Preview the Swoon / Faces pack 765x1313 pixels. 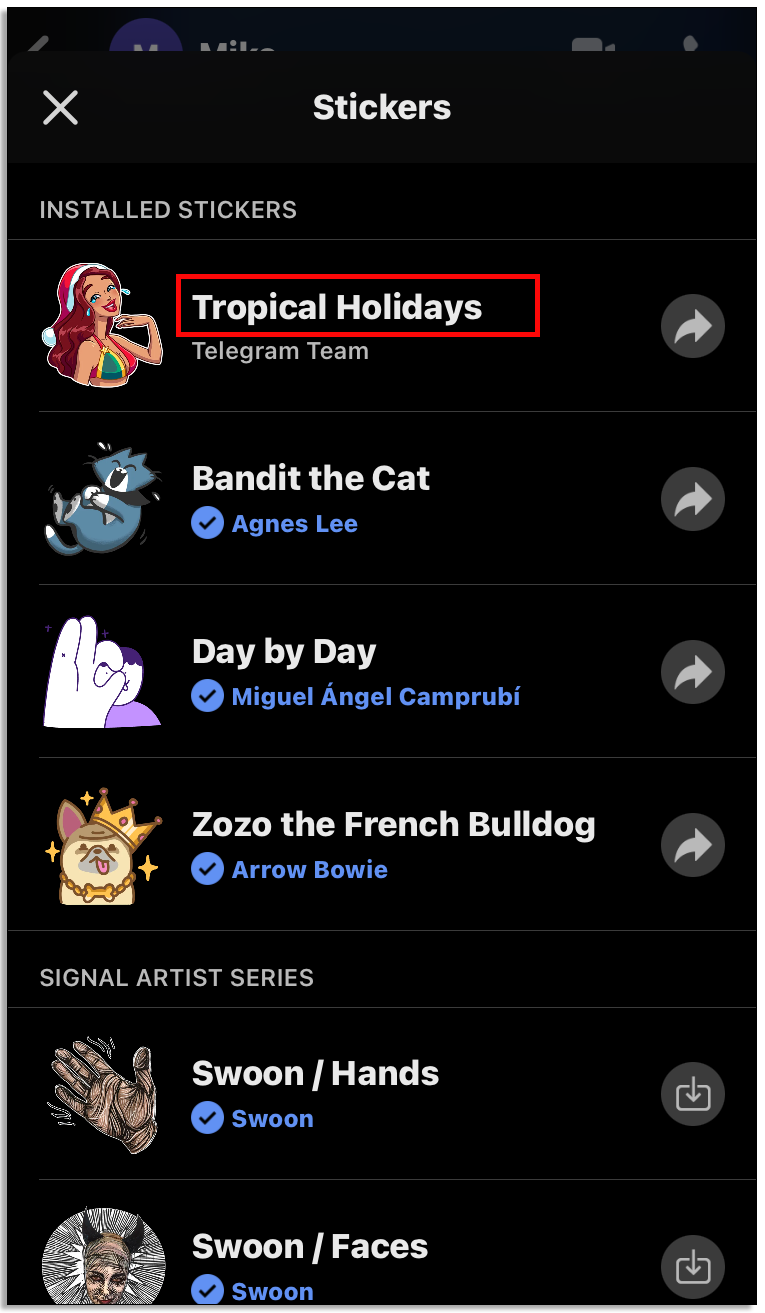(309, 1247)
